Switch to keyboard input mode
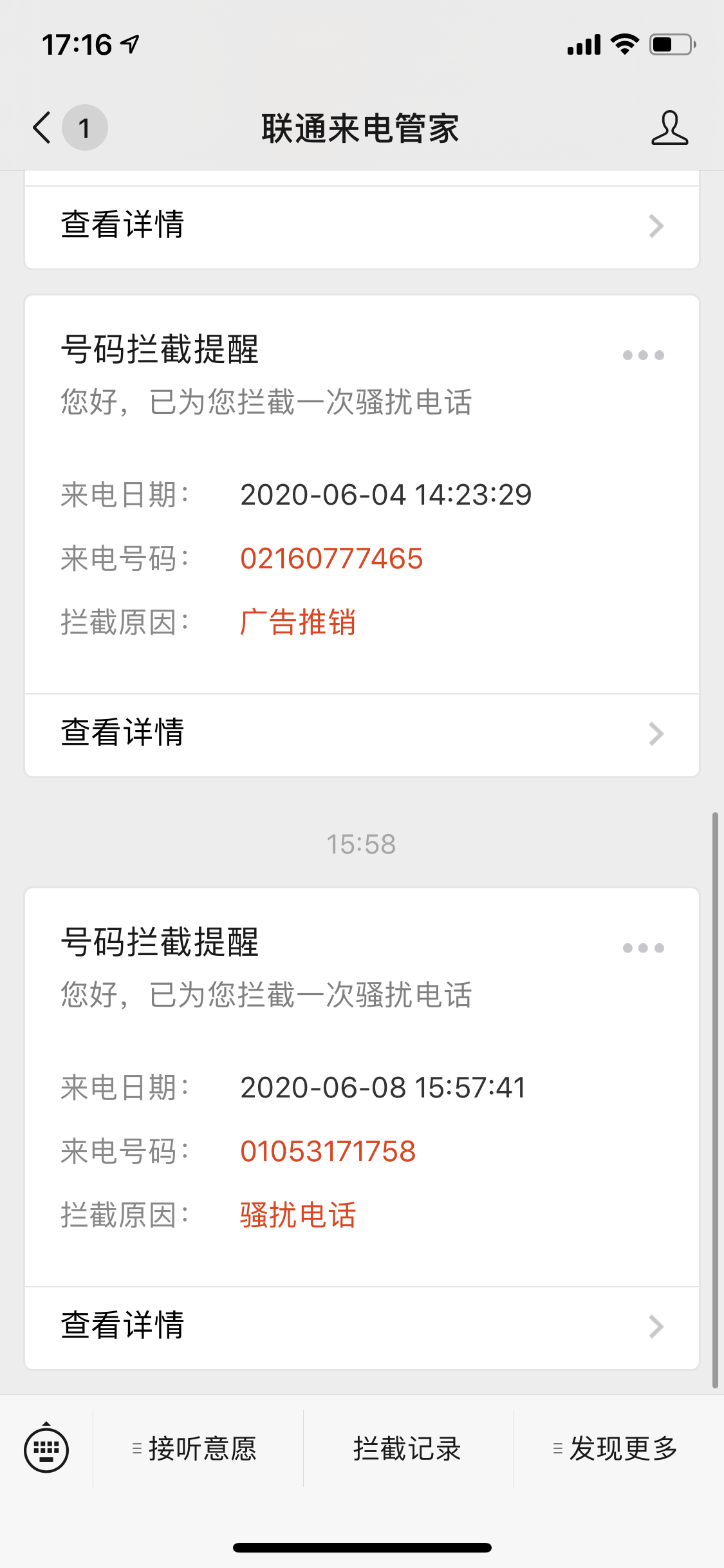 pos(46,1450)
